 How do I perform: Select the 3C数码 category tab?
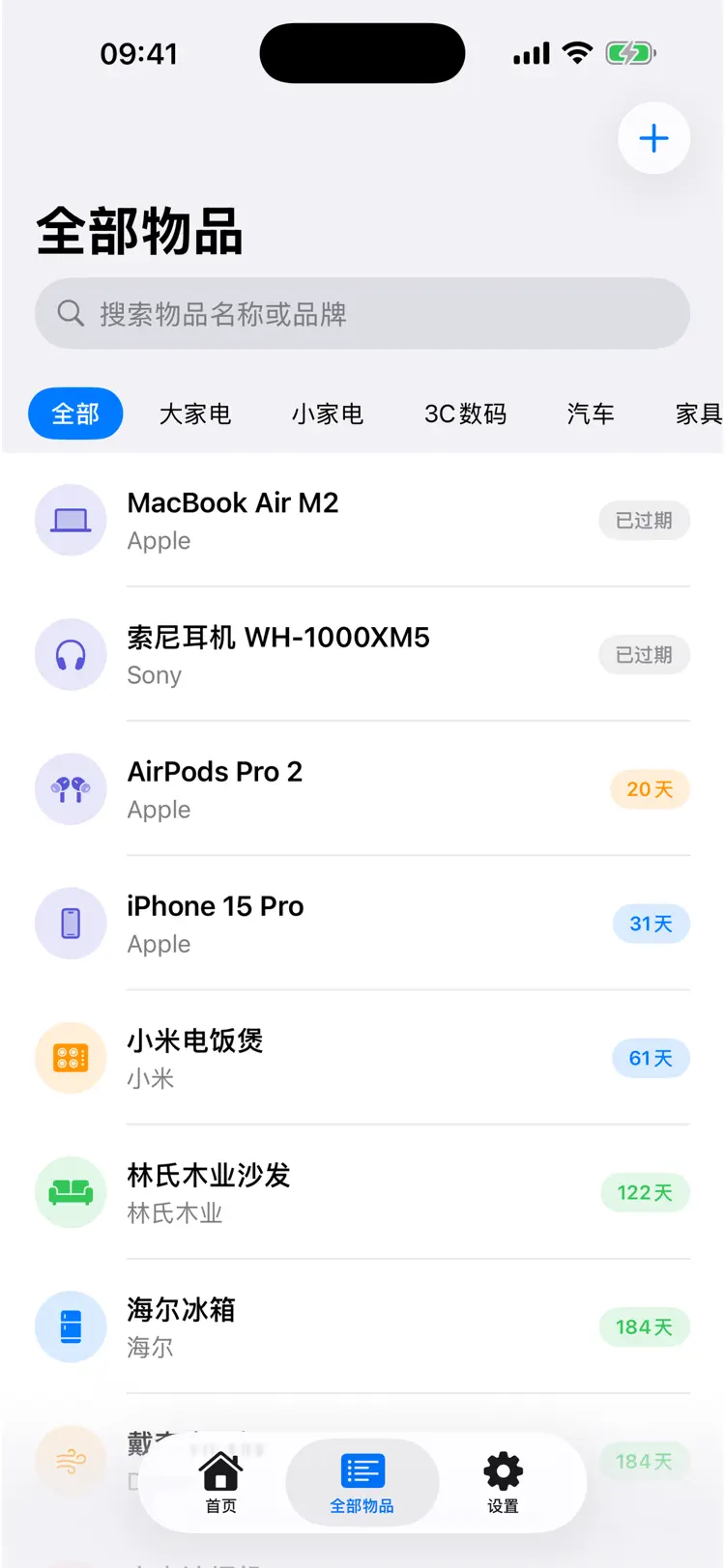pos(465,413)
